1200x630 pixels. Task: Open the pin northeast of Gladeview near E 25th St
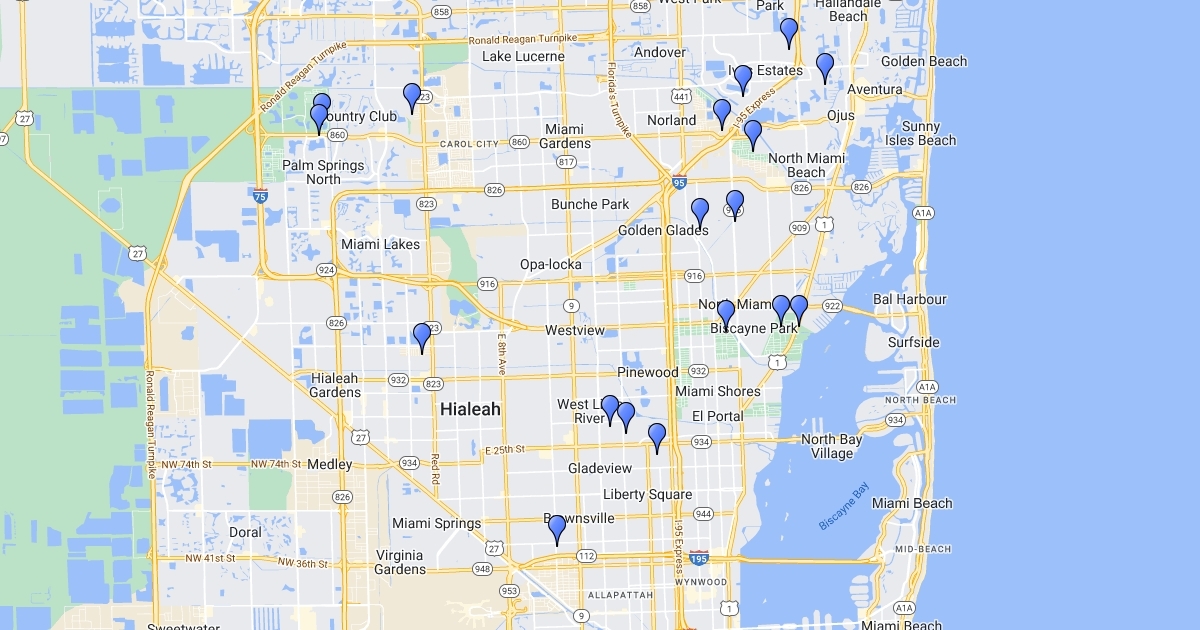pos(657,438)
